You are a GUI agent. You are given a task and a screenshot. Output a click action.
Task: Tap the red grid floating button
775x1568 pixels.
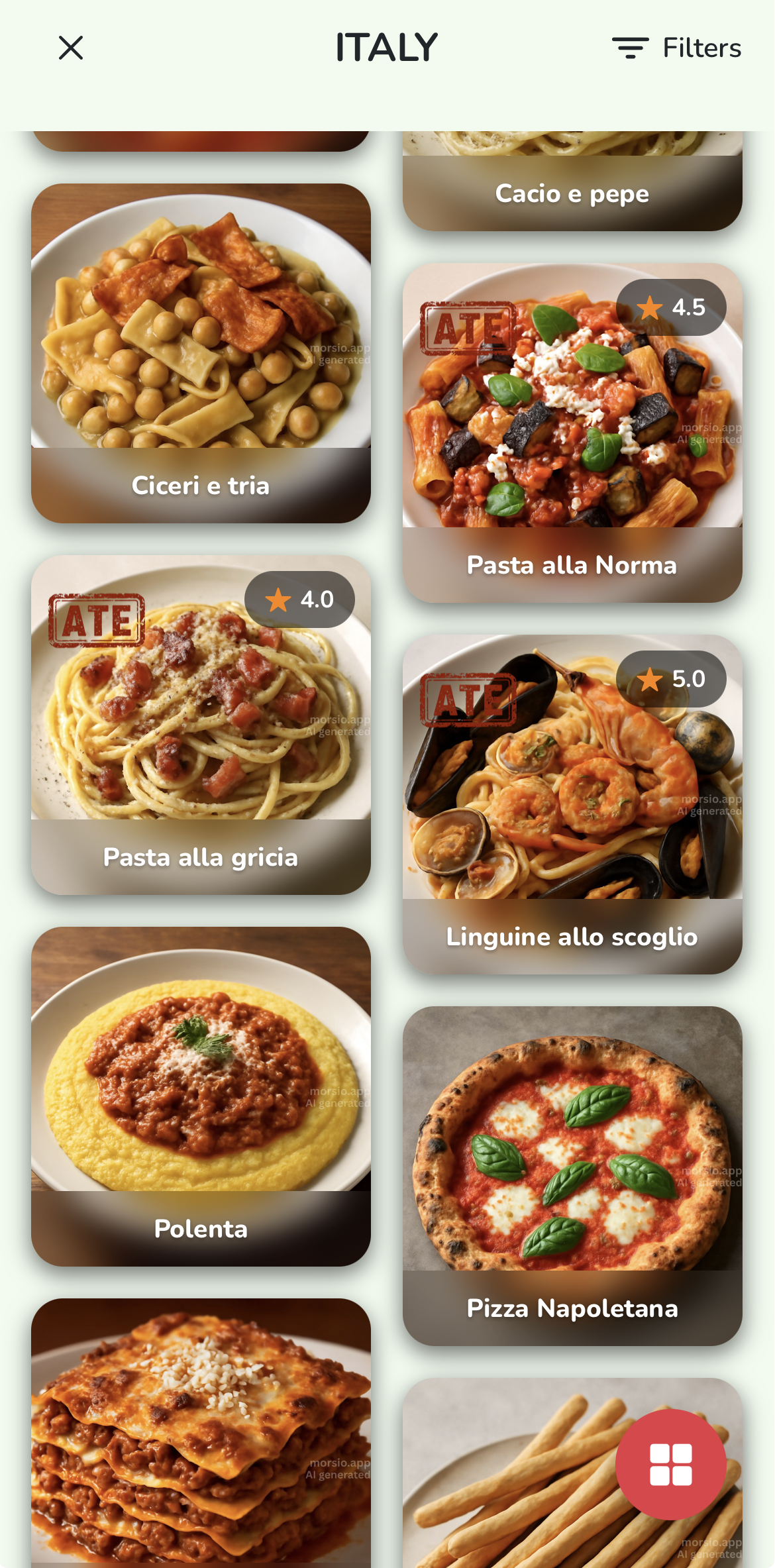[670, 1464]
